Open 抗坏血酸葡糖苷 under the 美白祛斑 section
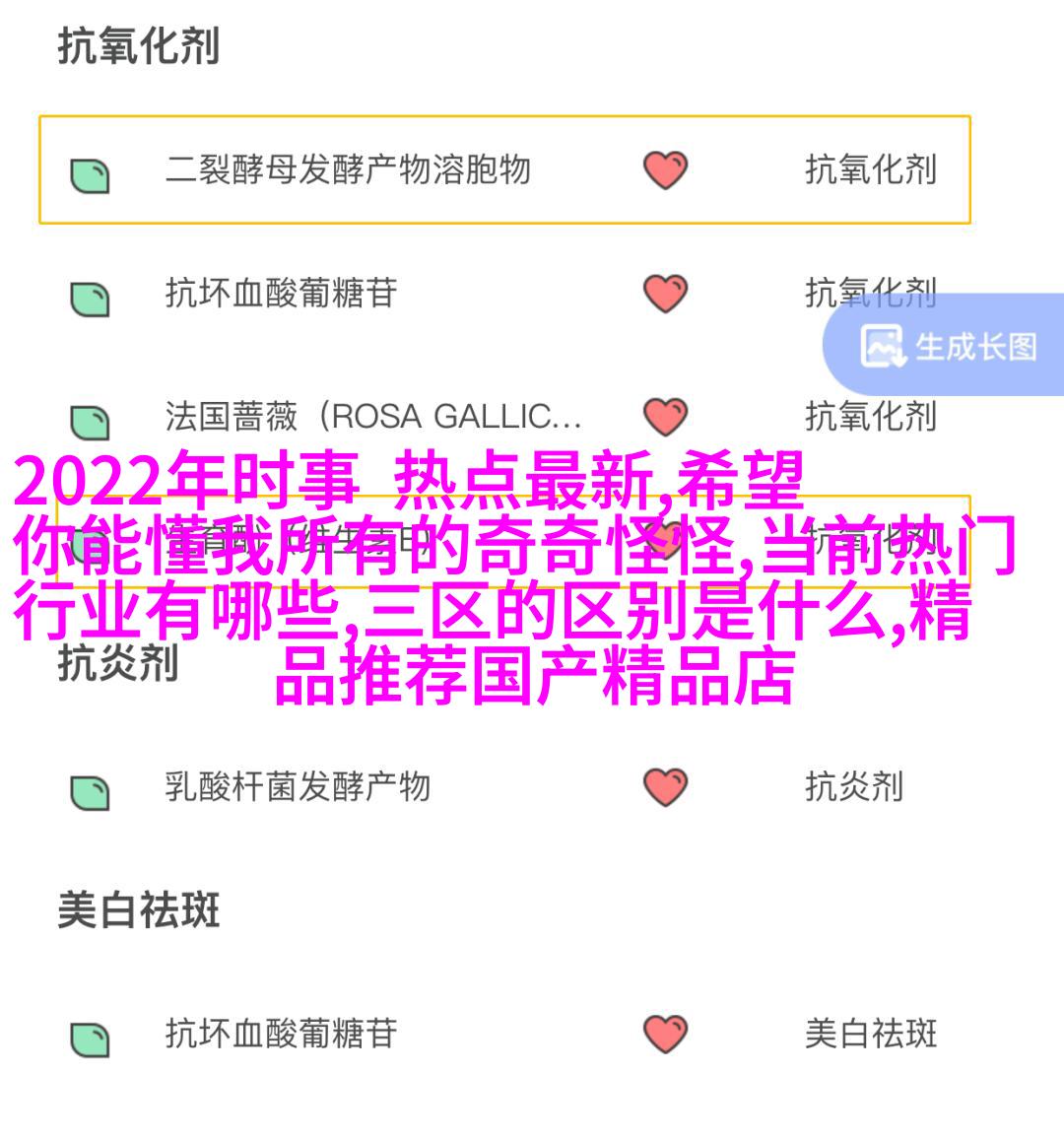 pyautogui.click(x=281, y=1034)
